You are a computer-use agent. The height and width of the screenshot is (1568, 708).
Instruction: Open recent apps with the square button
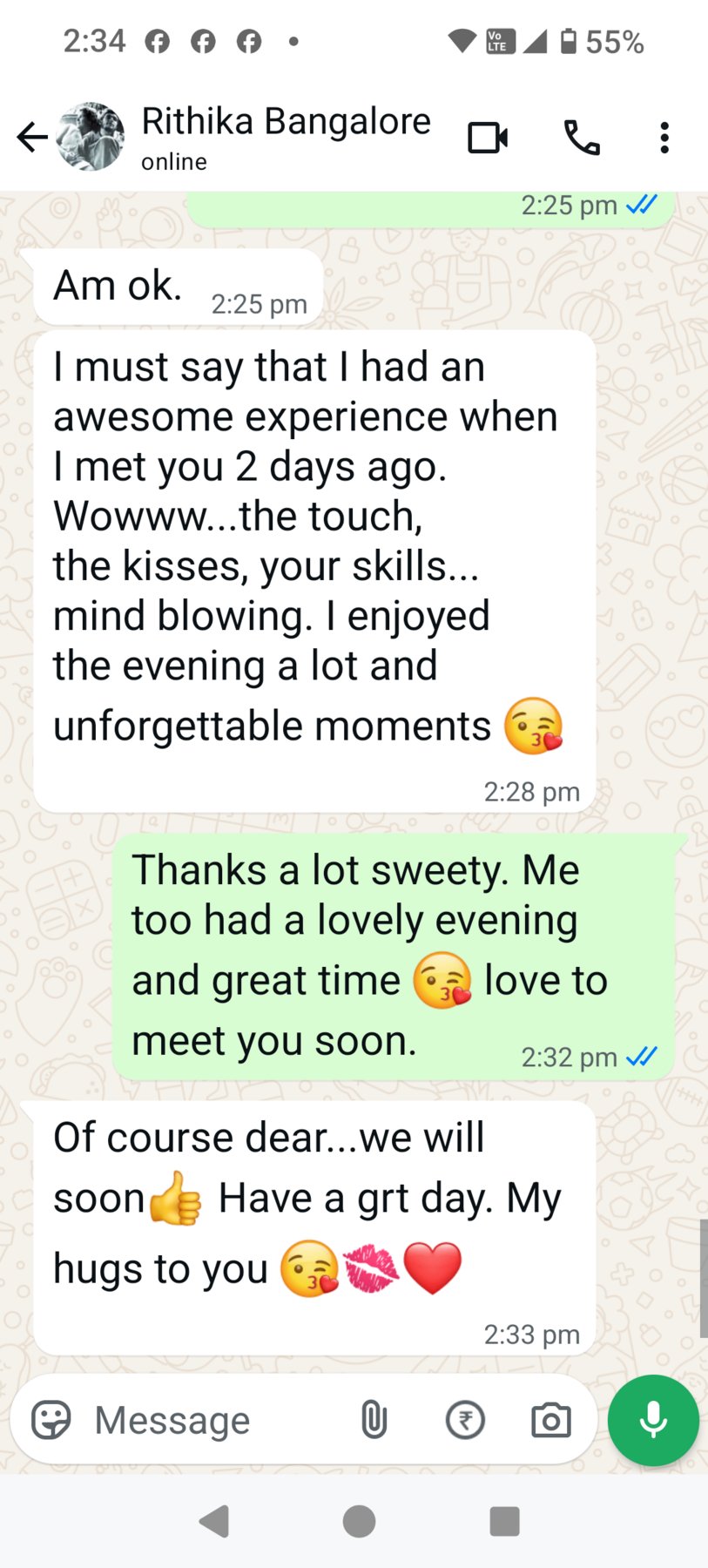[x=505, y=1522]
